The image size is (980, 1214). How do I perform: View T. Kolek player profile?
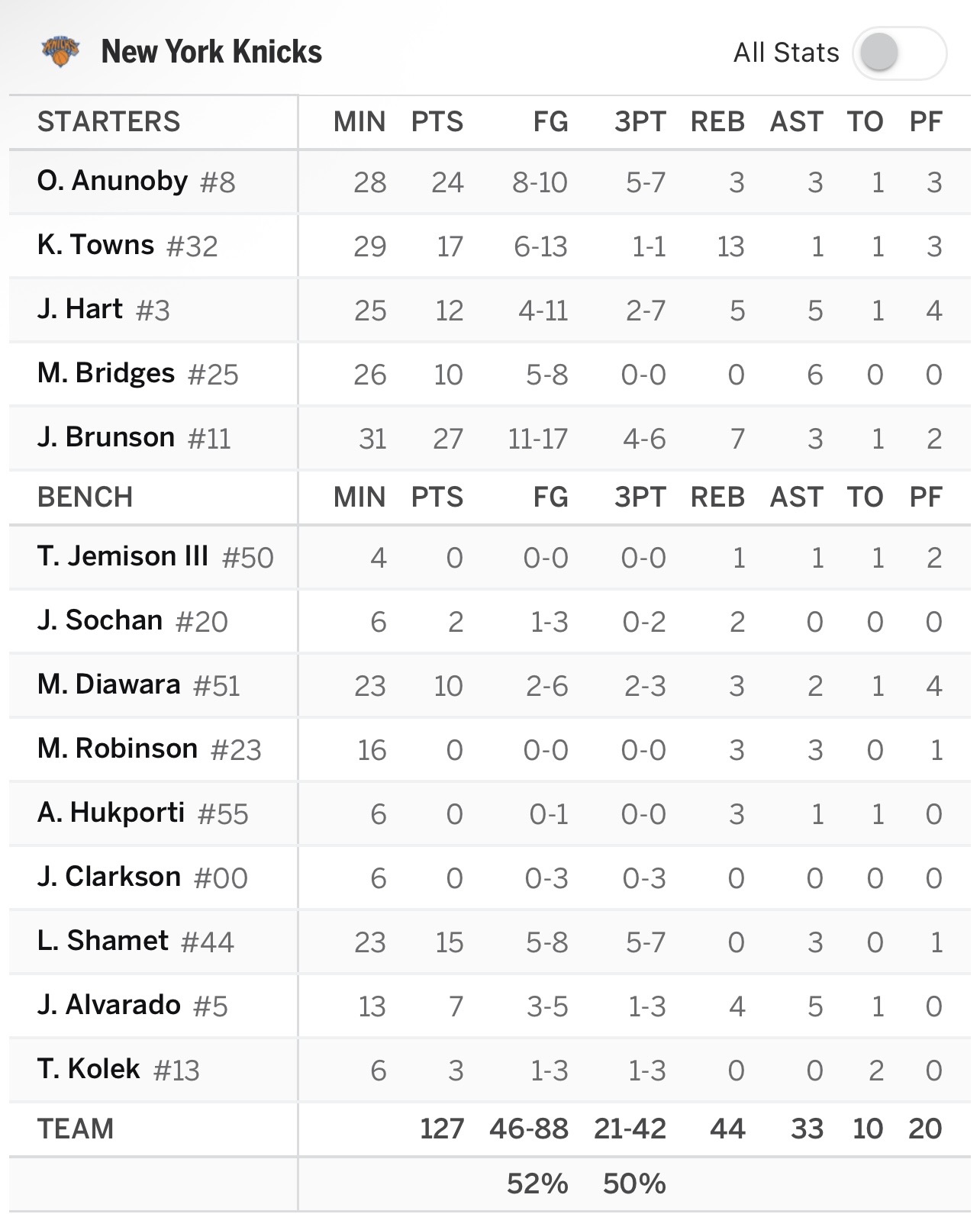tap(89, 1070)
